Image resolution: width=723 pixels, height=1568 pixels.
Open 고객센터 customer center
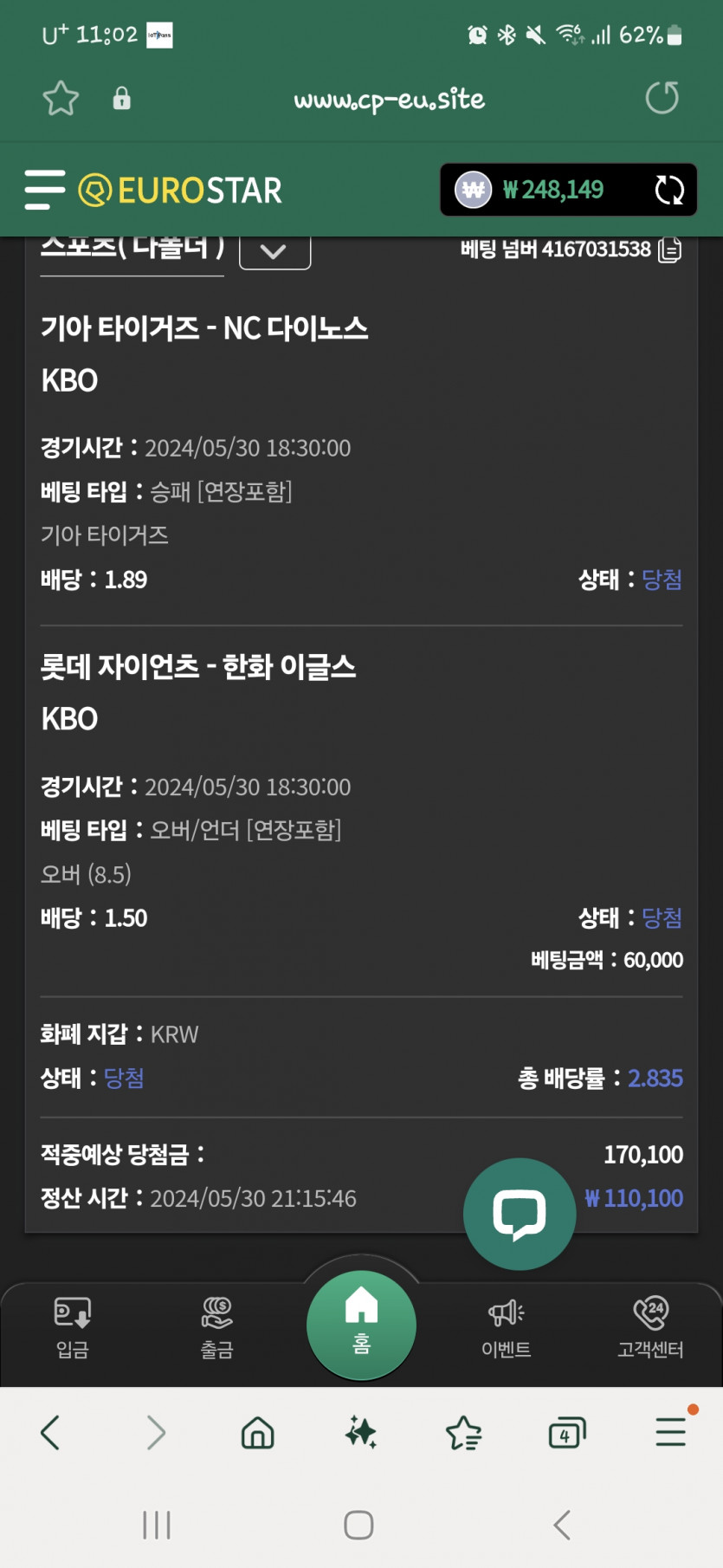(650, 1327)
